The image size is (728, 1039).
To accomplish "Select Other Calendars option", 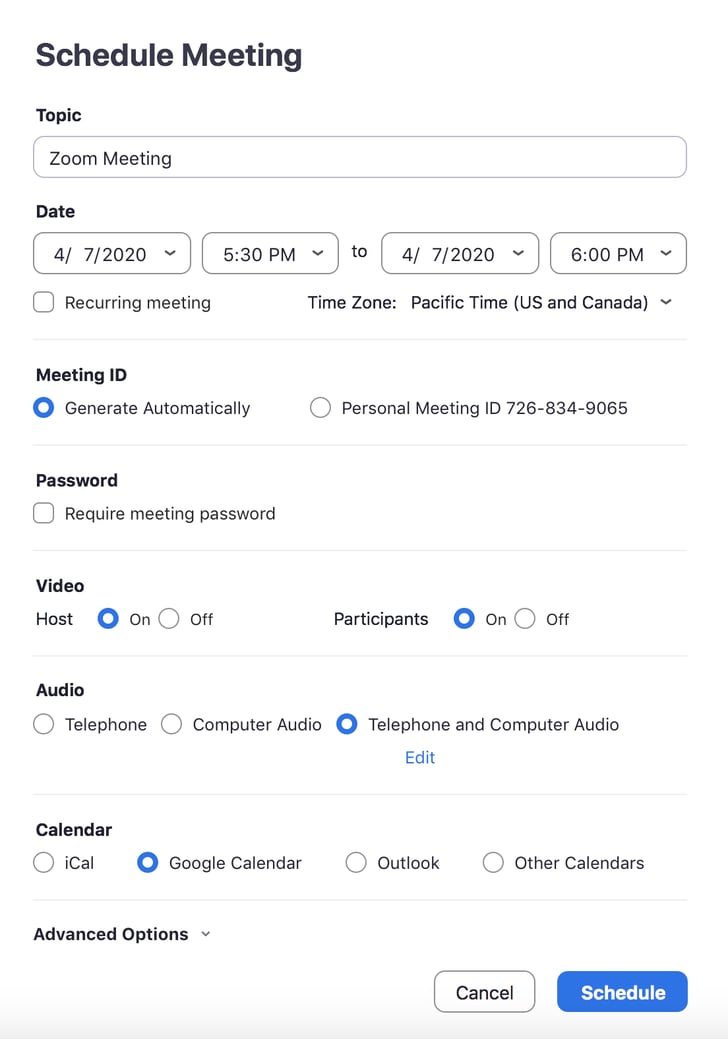I will tap(493, 862).
